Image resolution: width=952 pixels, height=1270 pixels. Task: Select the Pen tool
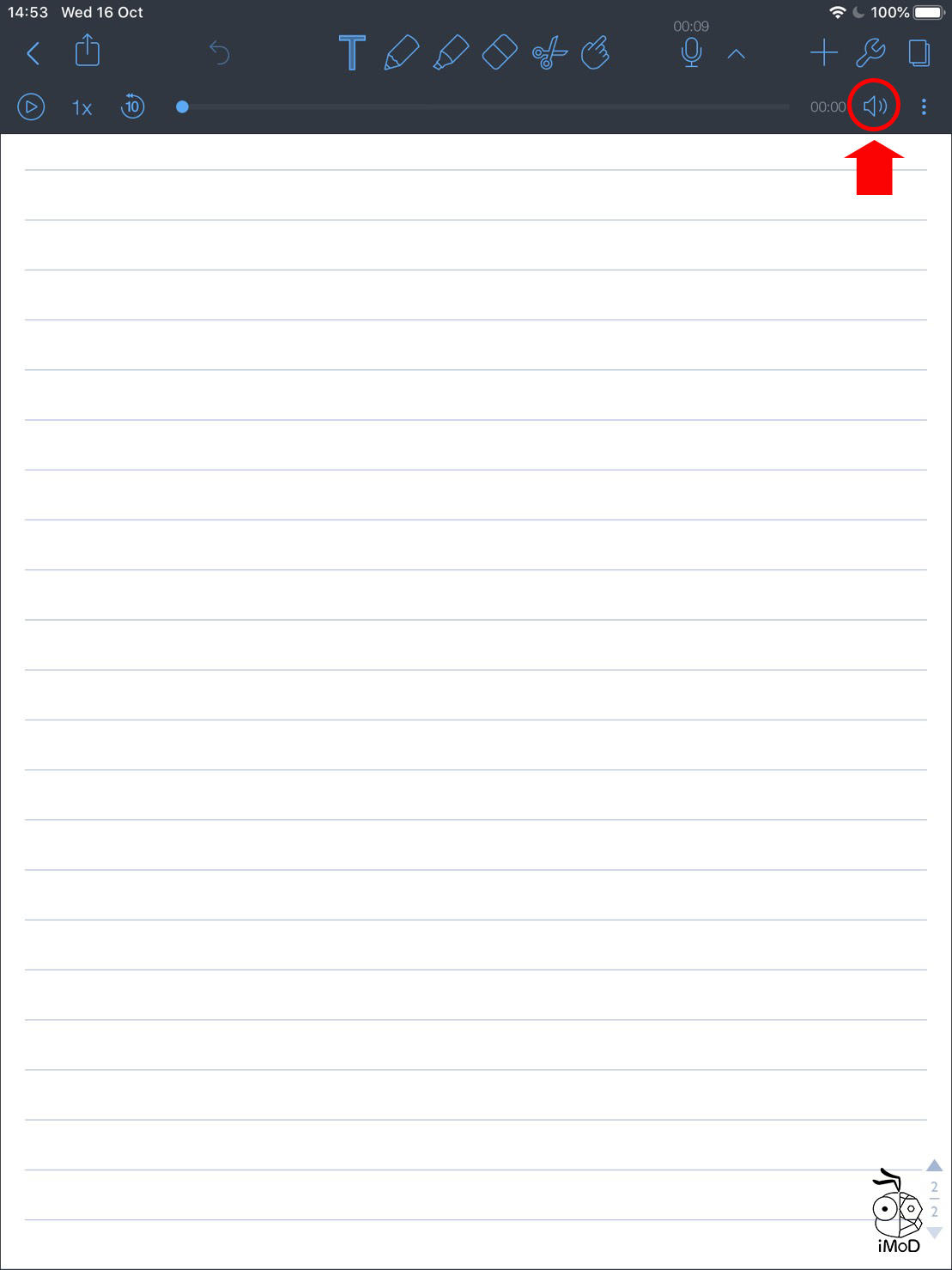[x=400, y=52]
